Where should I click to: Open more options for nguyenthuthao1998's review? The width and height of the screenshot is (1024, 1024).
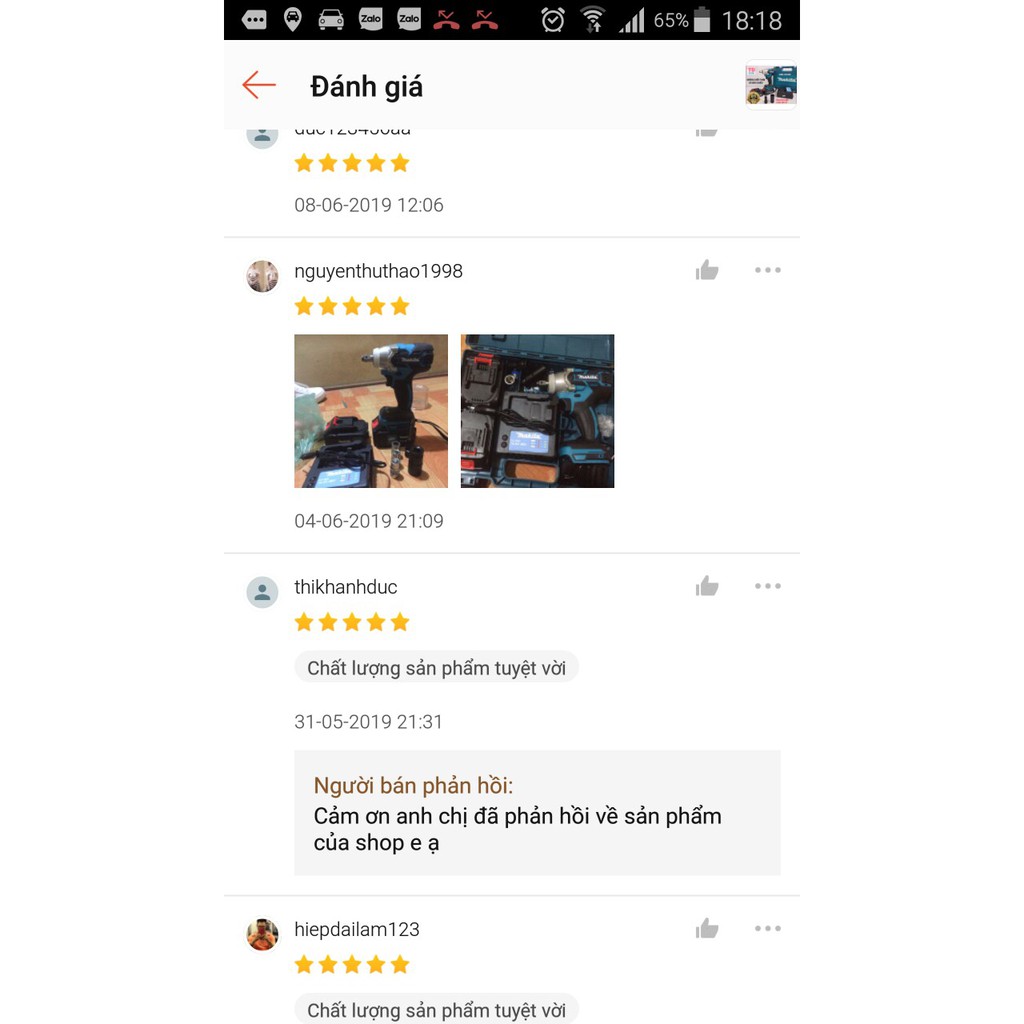(x=767, y=270)
